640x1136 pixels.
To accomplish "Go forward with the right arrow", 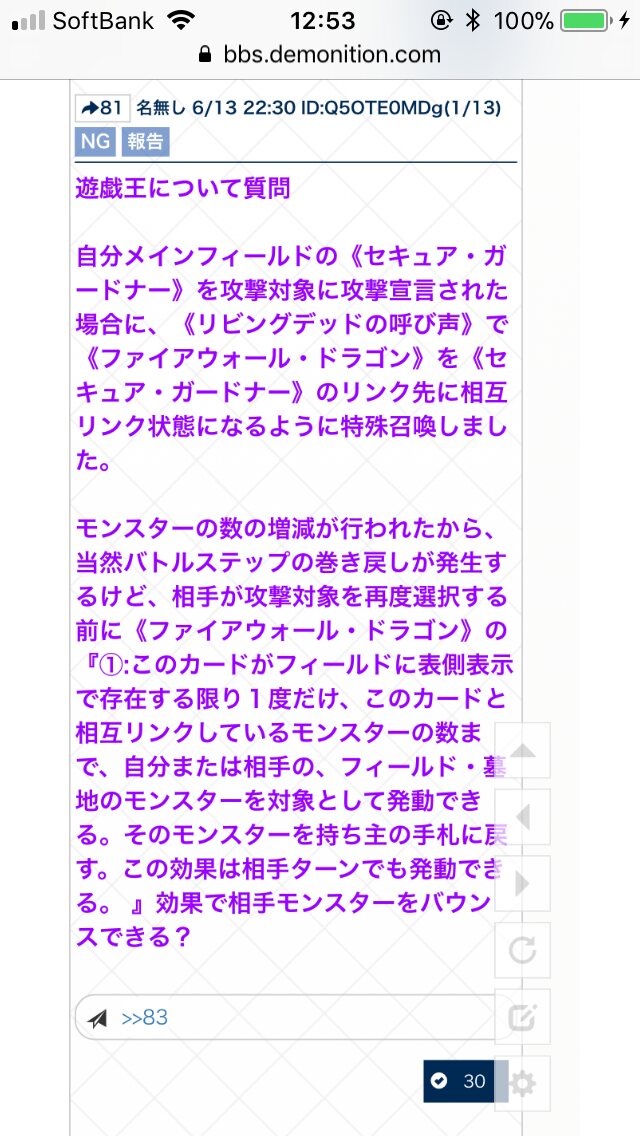I will (522, 884).
